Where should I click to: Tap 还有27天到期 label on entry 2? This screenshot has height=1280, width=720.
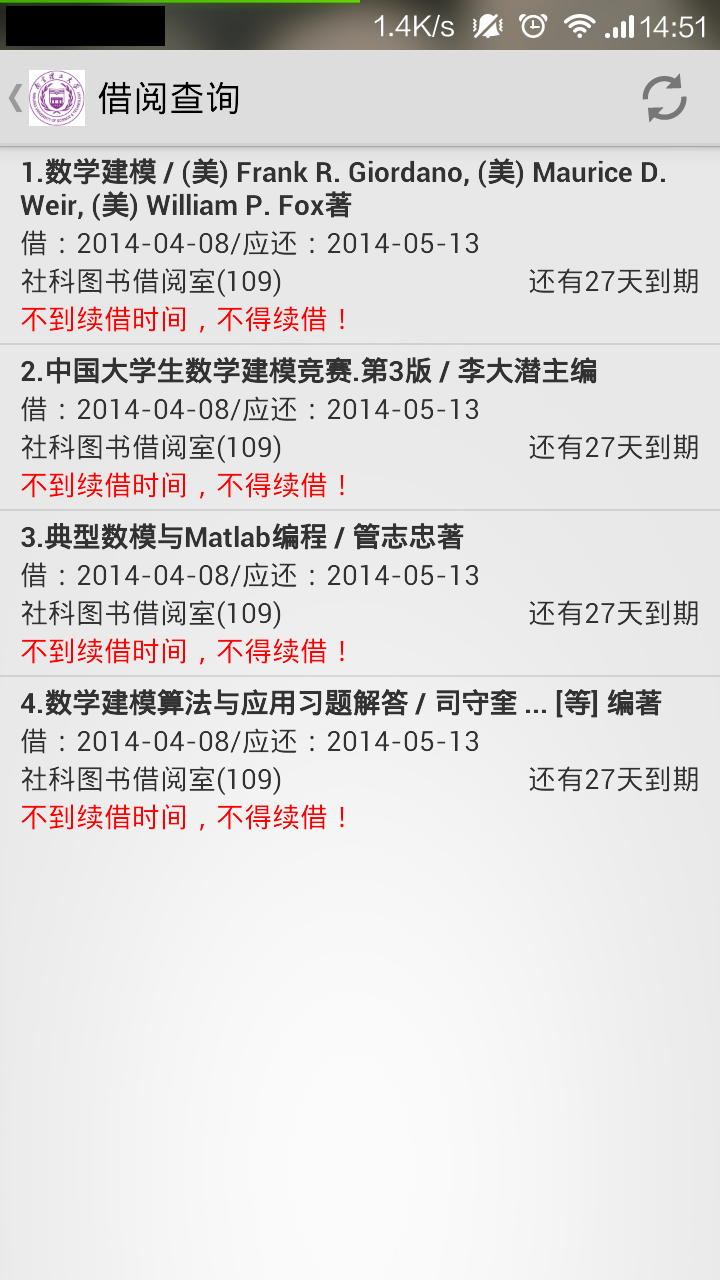pyautogui.click(x=613, y=448)
